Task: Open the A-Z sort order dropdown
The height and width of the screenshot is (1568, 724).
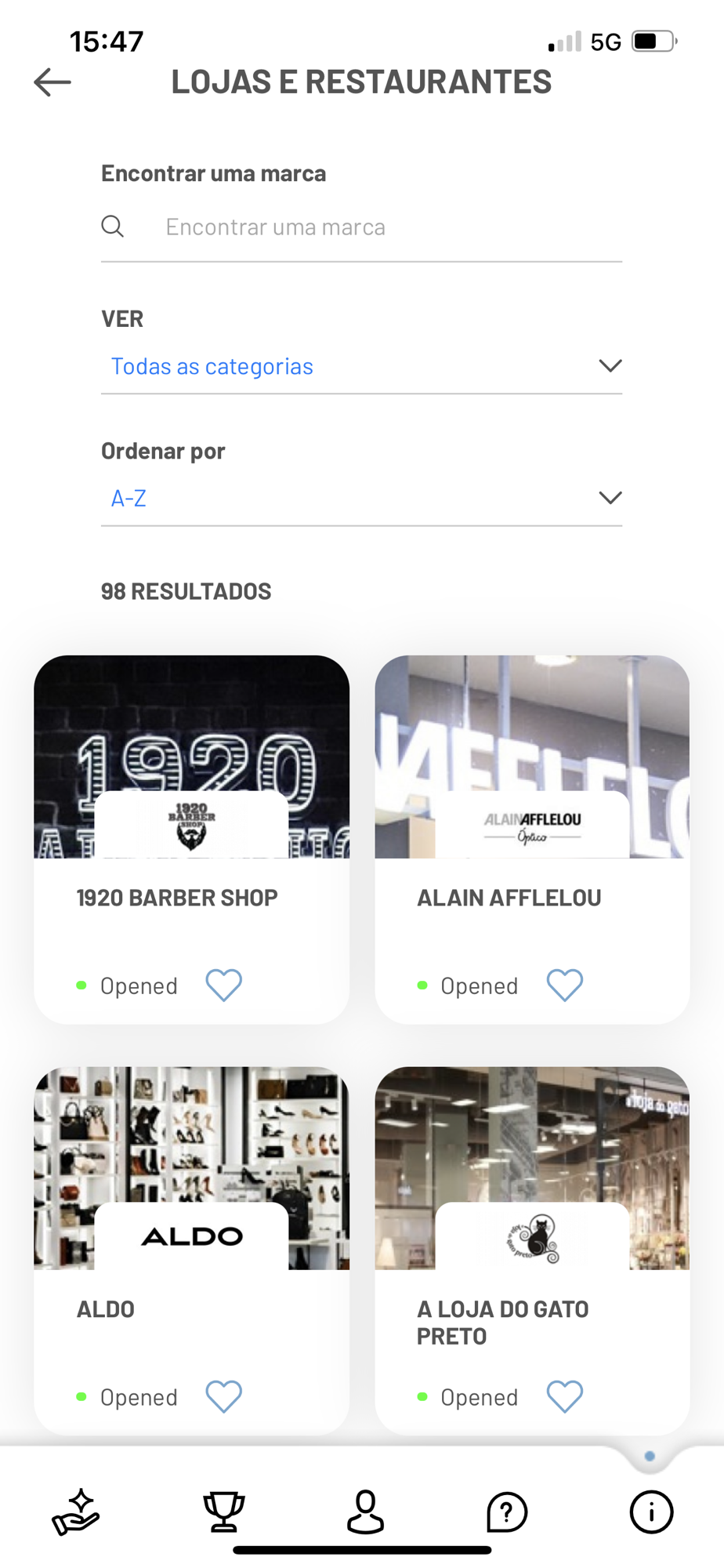Action: [361, 498]
